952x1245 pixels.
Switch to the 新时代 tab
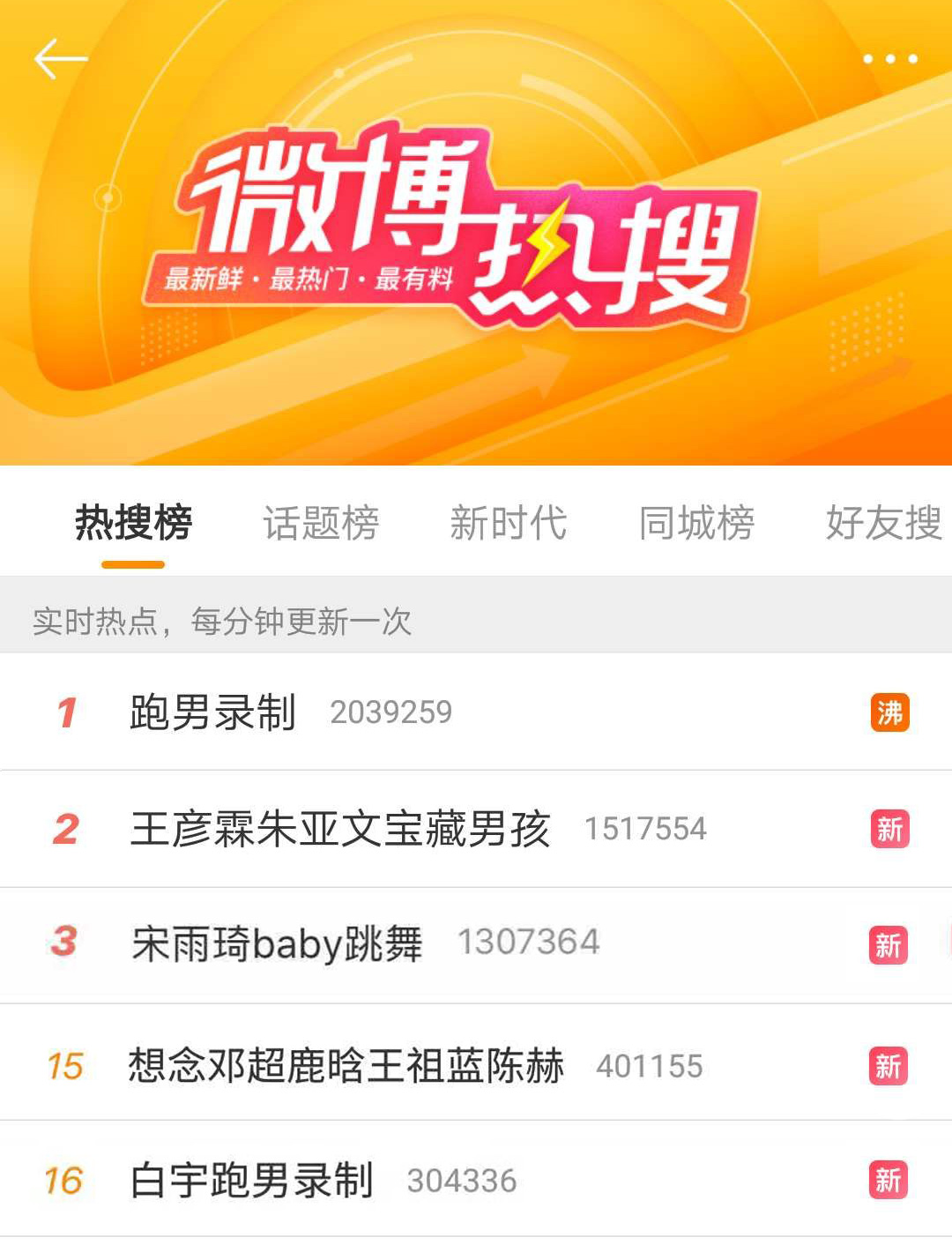coord(509,523)
